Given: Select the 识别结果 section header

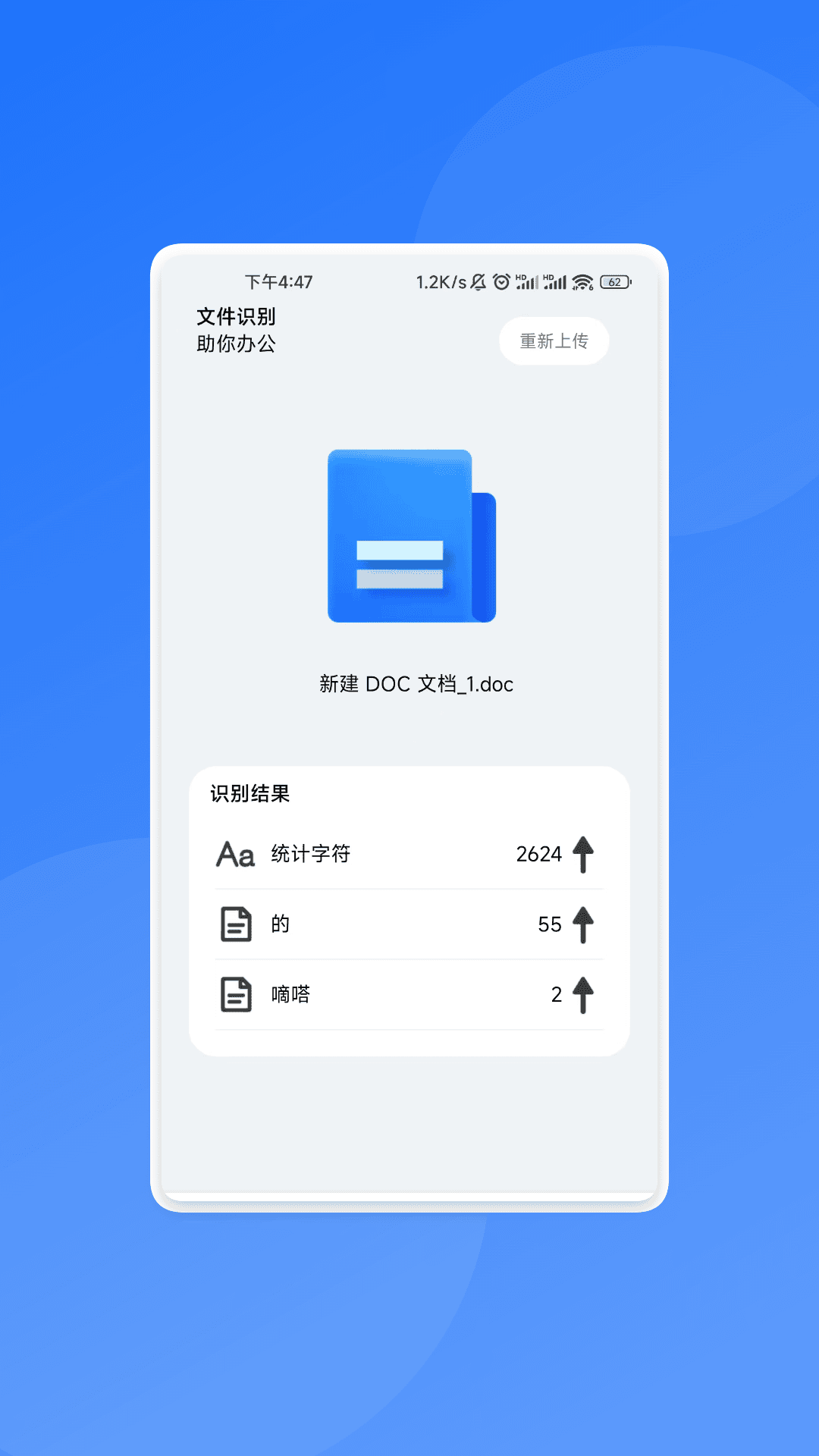Looking at the screenshot, I should point(251,795).
